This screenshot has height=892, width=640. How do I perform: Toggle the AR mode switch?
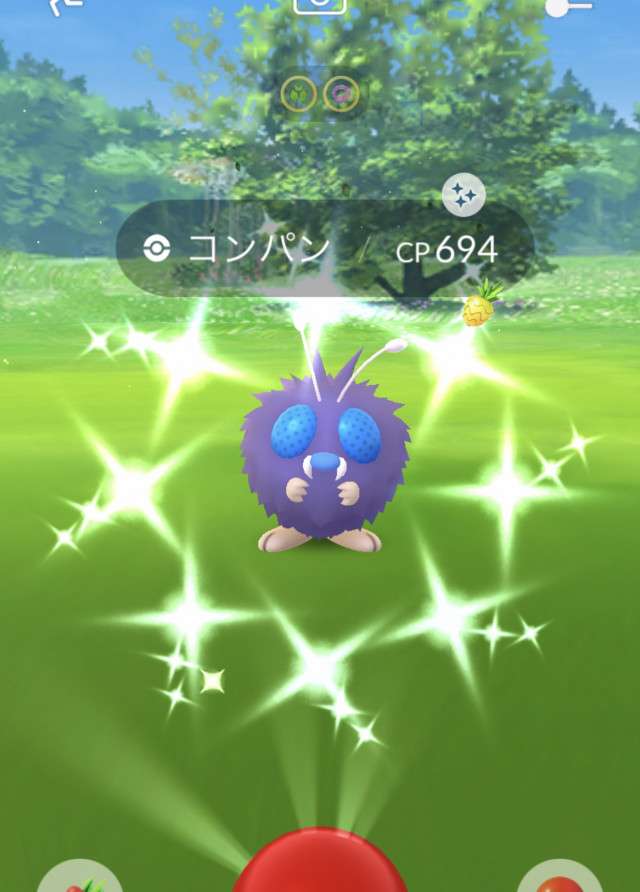click(x=568, y=7)
